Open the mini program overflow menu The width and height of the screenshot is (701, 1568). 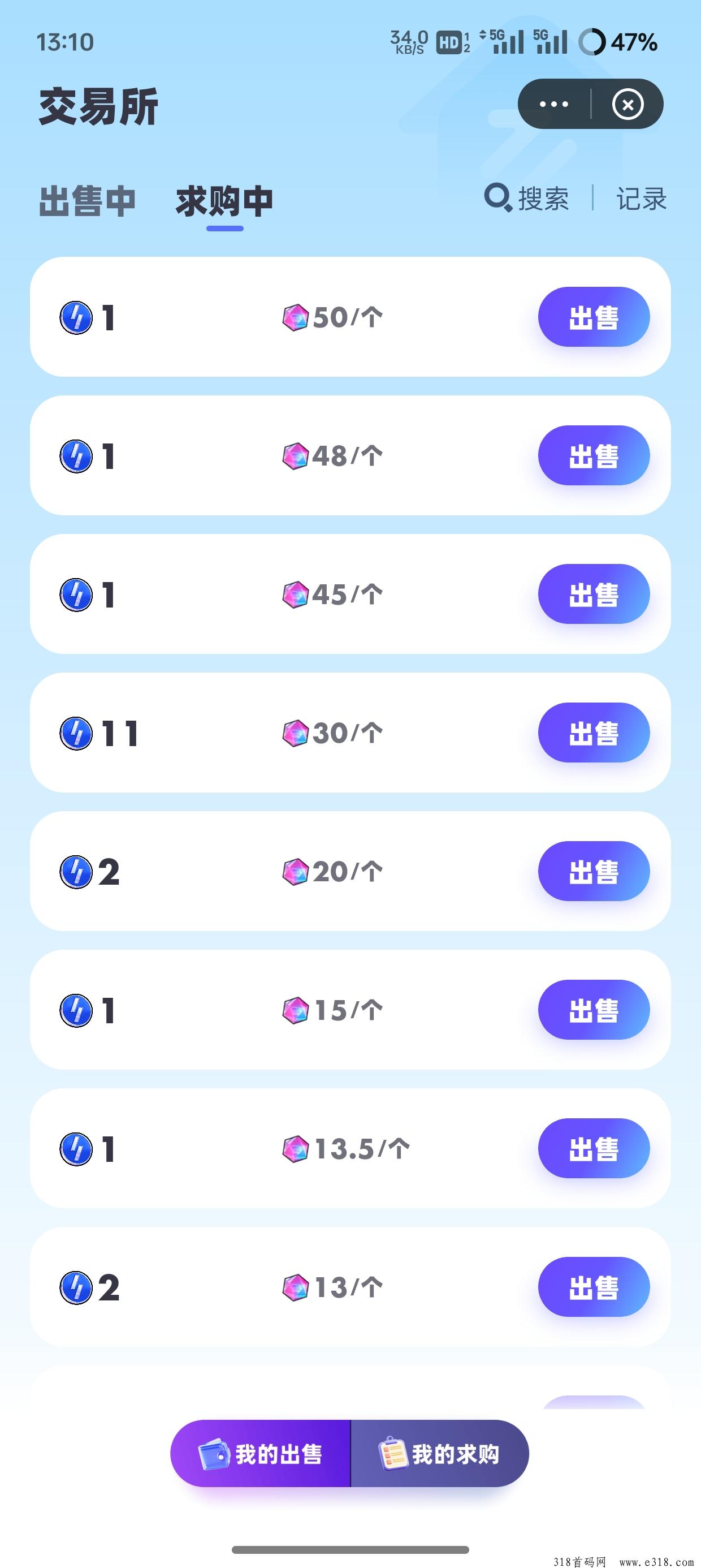click(554, 104)
